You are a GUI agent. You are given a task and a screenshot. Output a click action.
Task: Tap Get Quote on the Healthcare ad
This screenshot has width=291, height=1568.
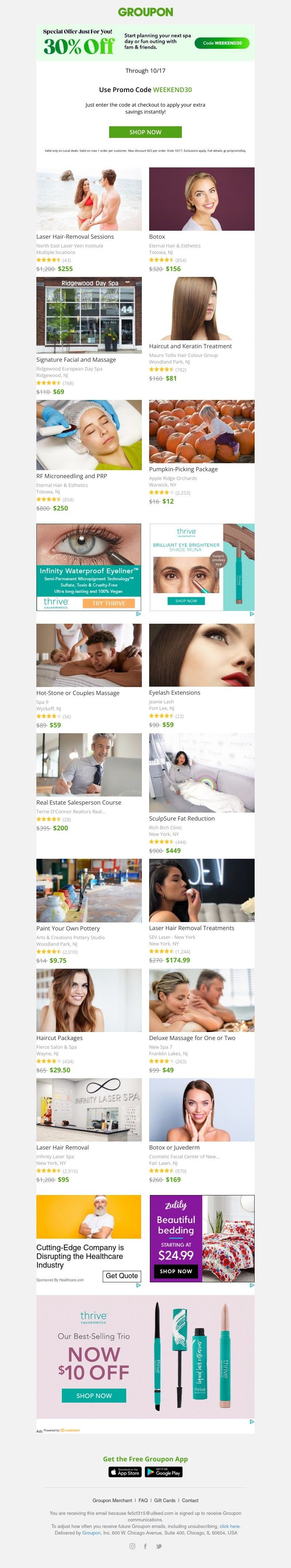point(122,1276)
